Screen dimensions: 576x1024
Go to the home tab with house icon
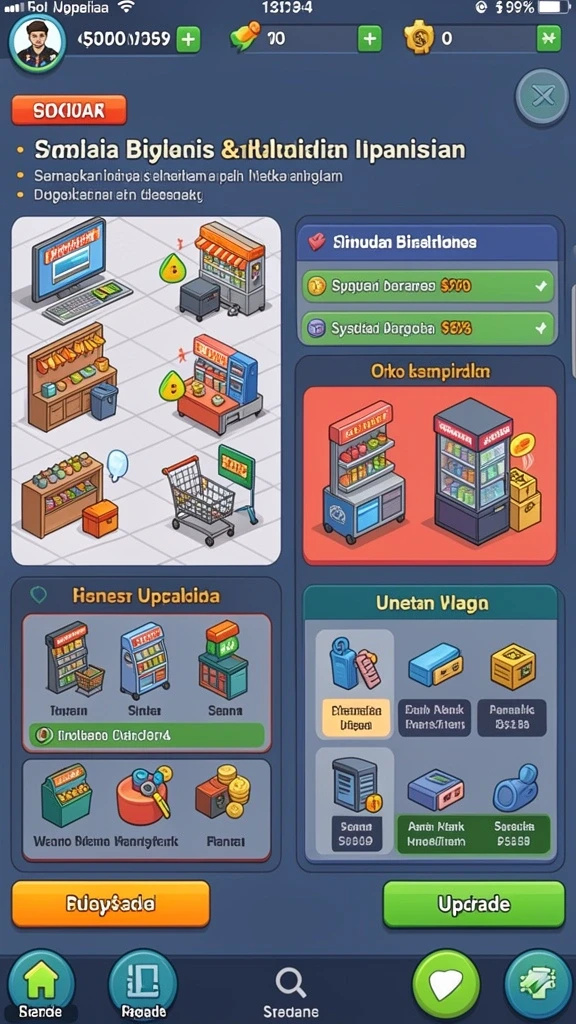tap(40, 985)
